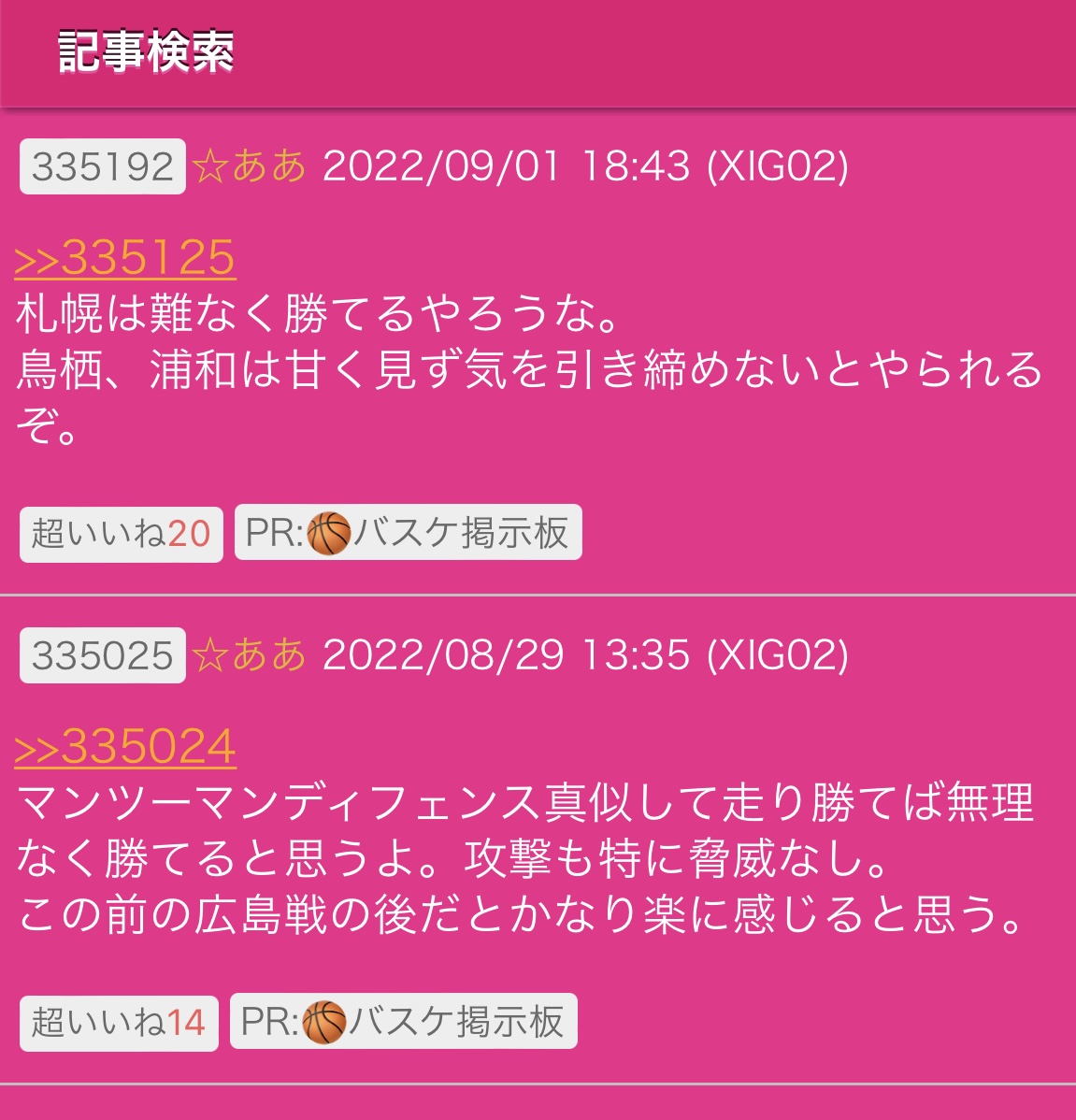Tap ☆ああ username on post 335192
The height and width of the screenshot is (1120, 1076).
click(x=250, y=166)
